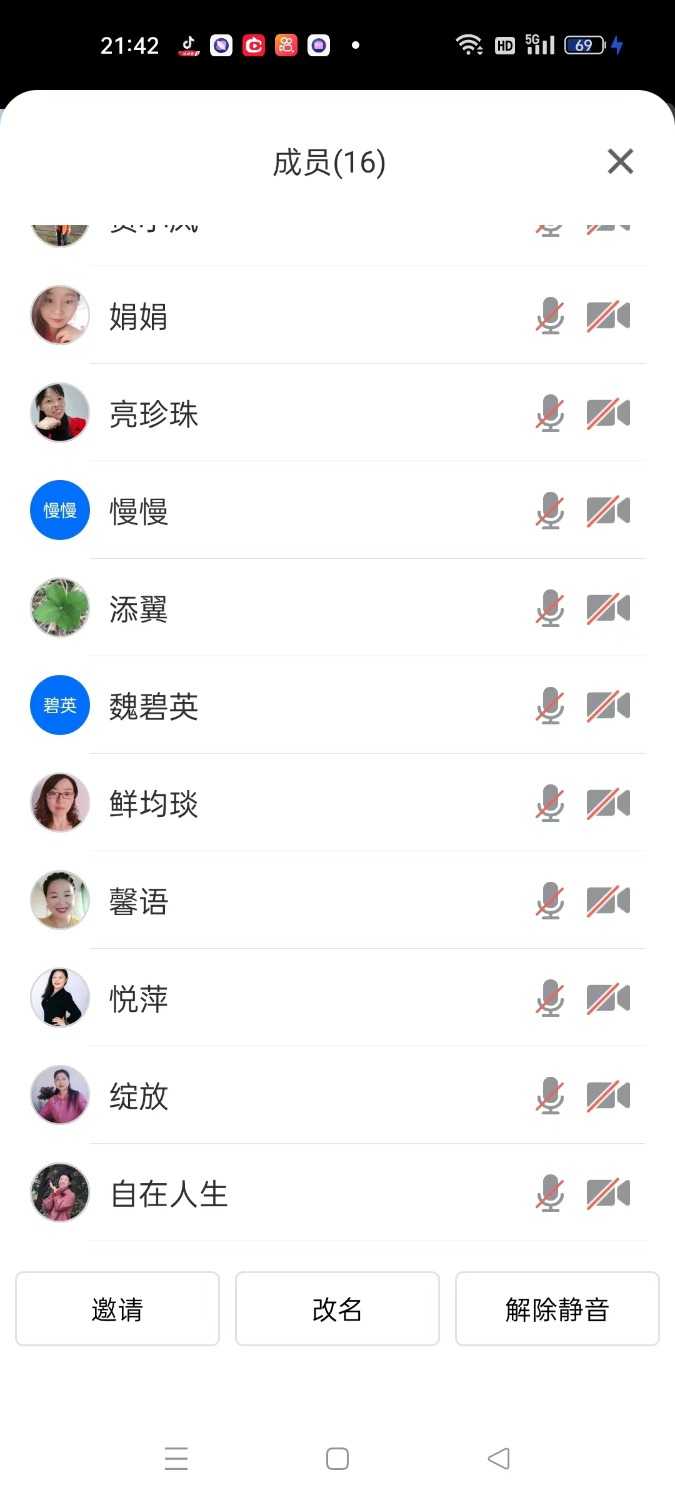Viewport: 675px width, 1500px height.
Task: Tap the camera icon next to 添翼
Action: click(608, 608)
